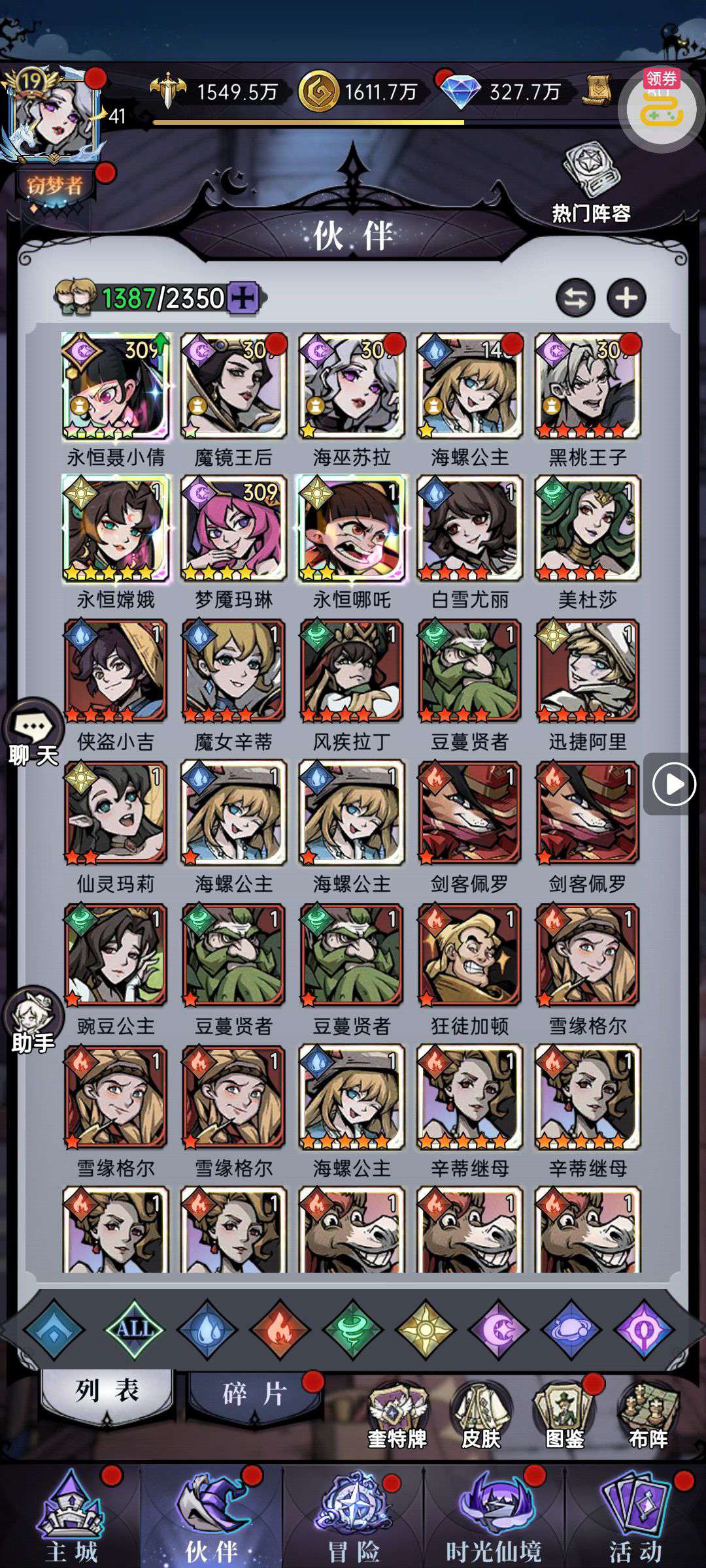The width and height of the screenshot is (706, 1568).
Task: Switch to the 冒险 adventure tab
Action: pyautogui.click(x=354, y=1518)
